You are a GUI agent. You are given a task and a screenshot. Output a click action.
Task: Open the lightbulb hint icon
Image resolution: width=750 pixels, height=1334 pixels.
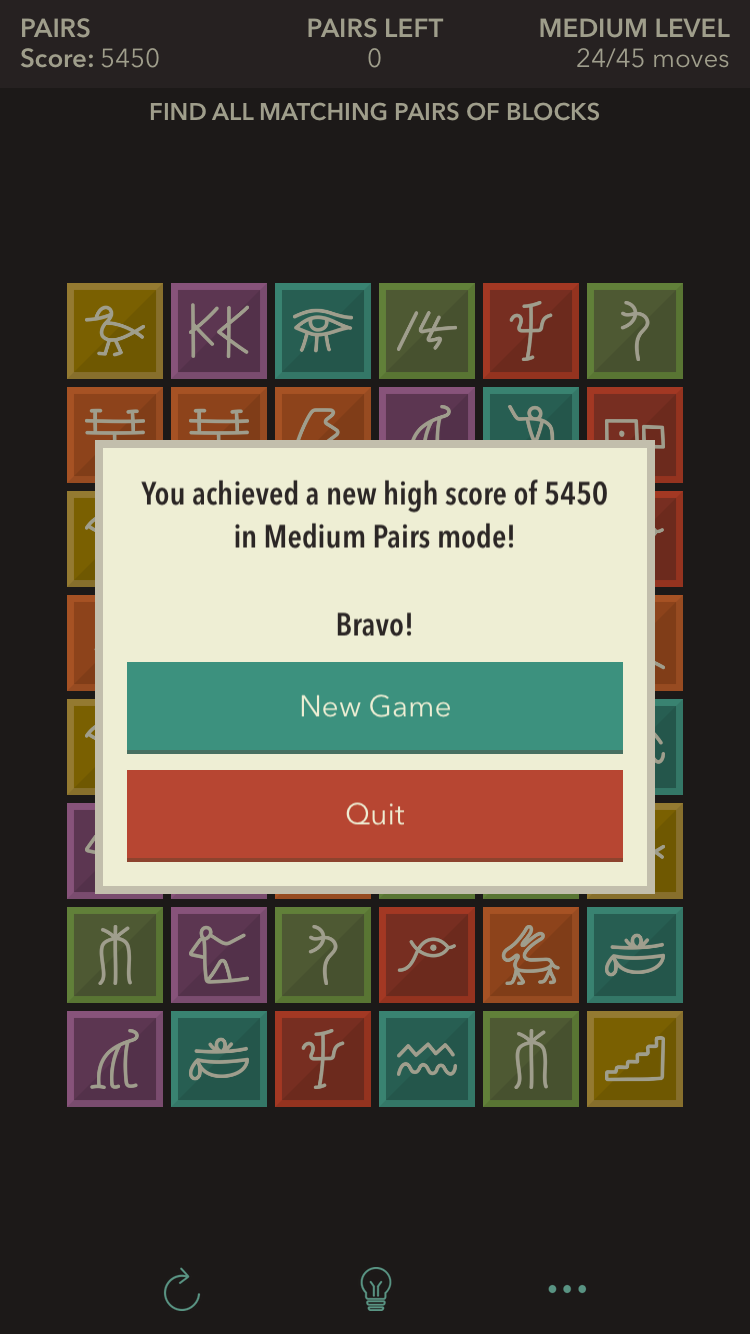(375, 1289)
